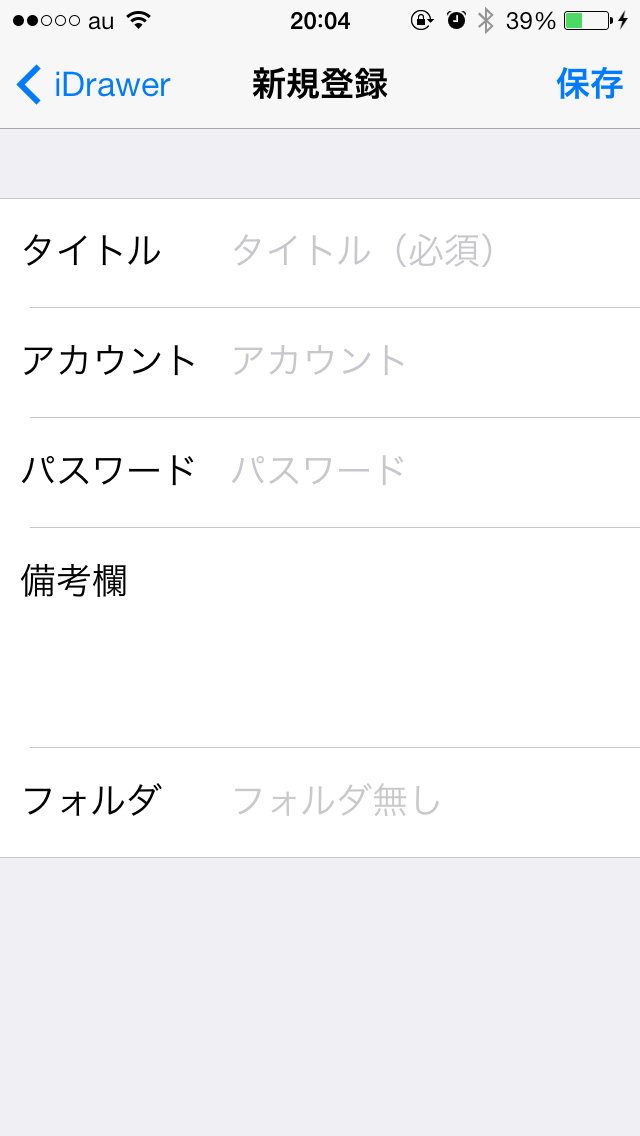Focus the タイトル (required) text field

[x=420, y=251]
